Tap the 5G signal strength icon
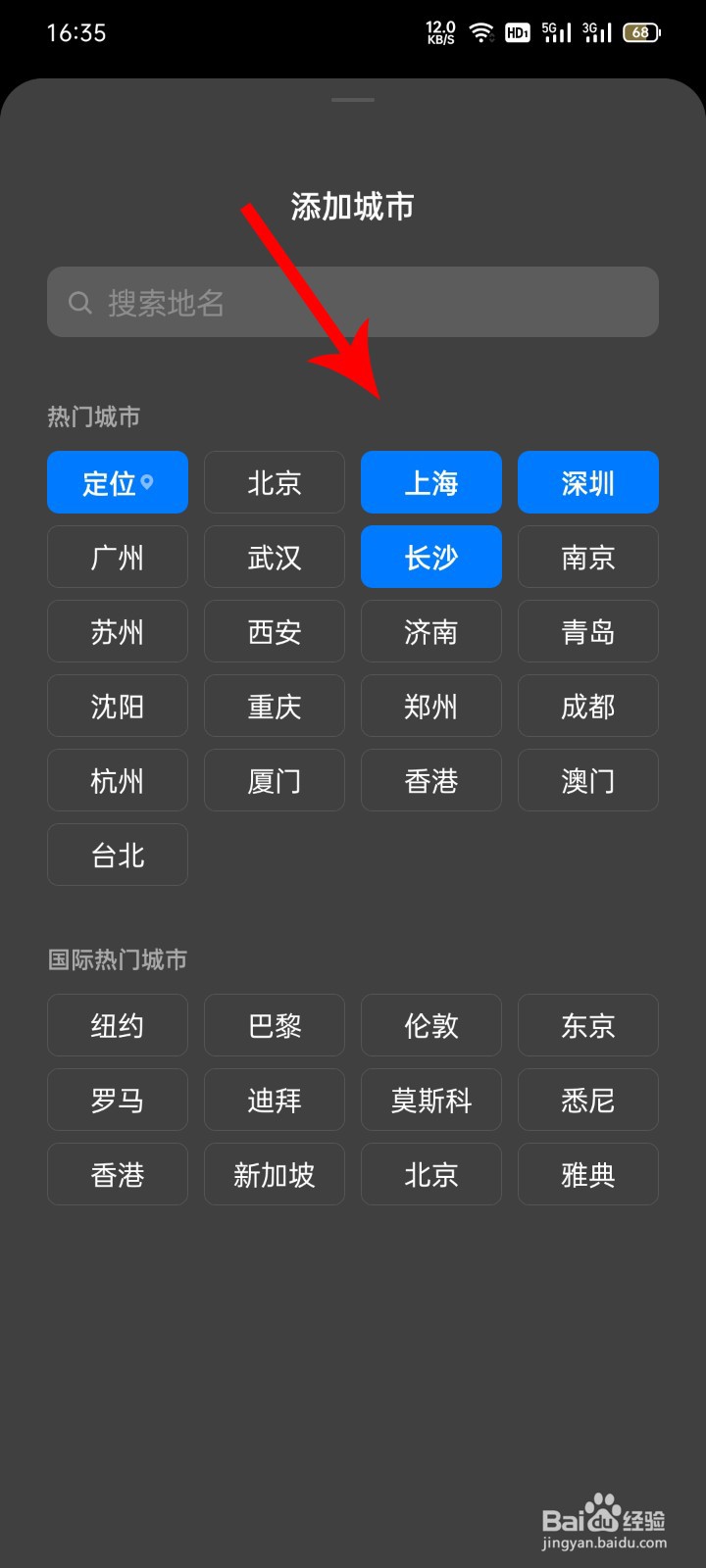706x1568 pixels. pyautogui.click(x=556, y=32)
